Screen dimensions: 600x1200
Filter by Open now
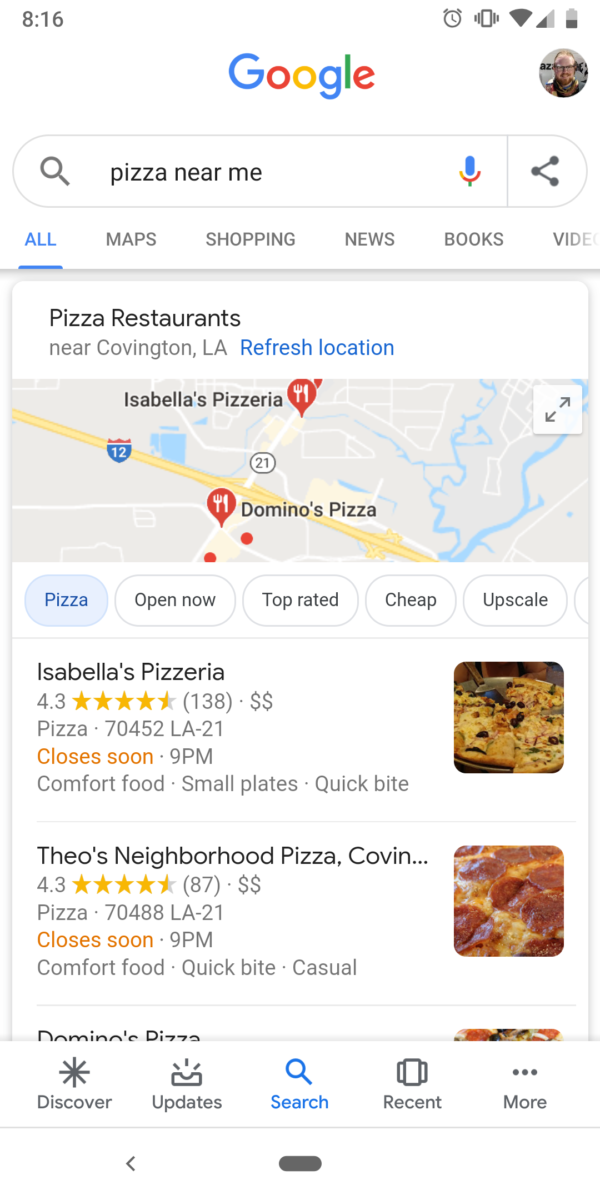(175, 600)
